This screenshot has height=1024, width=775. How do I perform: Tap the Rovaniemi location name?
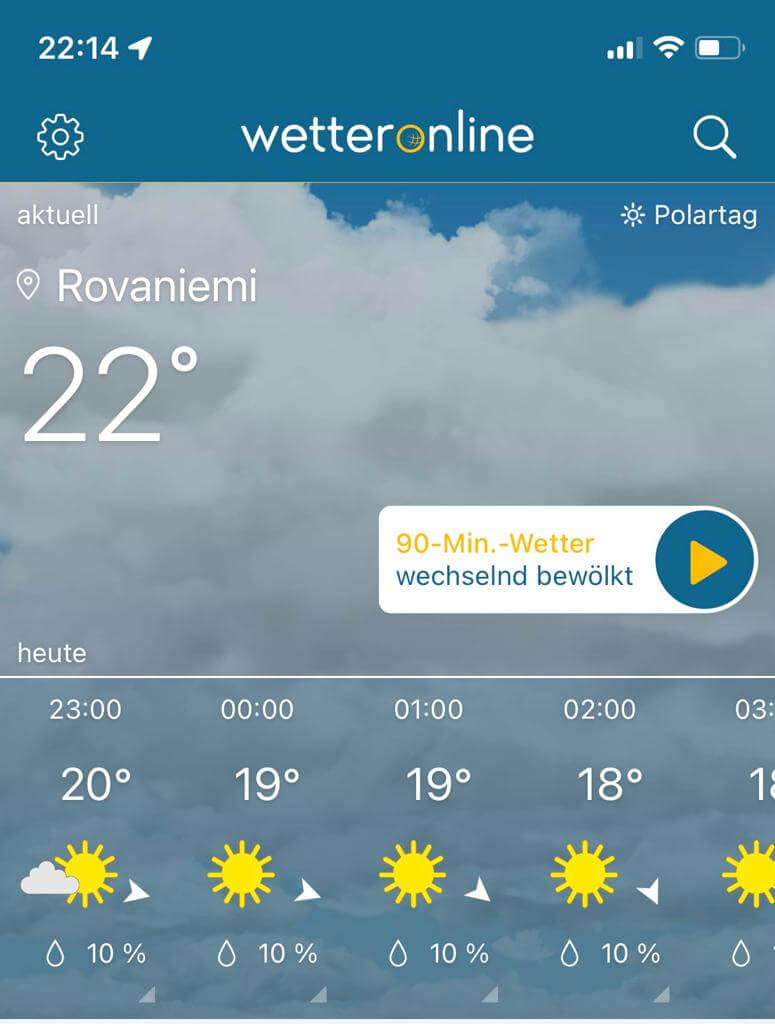coord(156,287)
